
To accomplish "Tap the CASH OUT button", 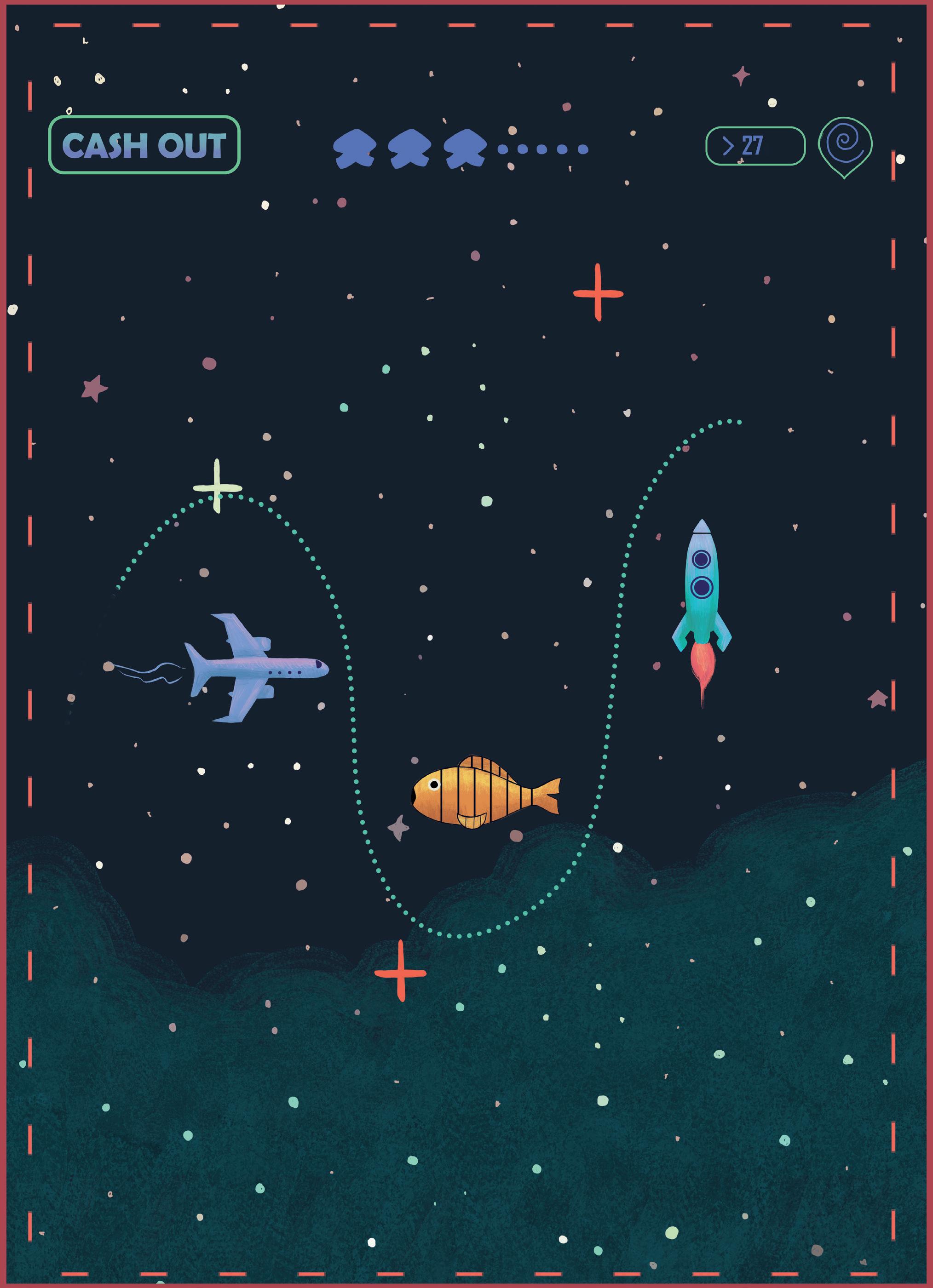I will 144,145.
